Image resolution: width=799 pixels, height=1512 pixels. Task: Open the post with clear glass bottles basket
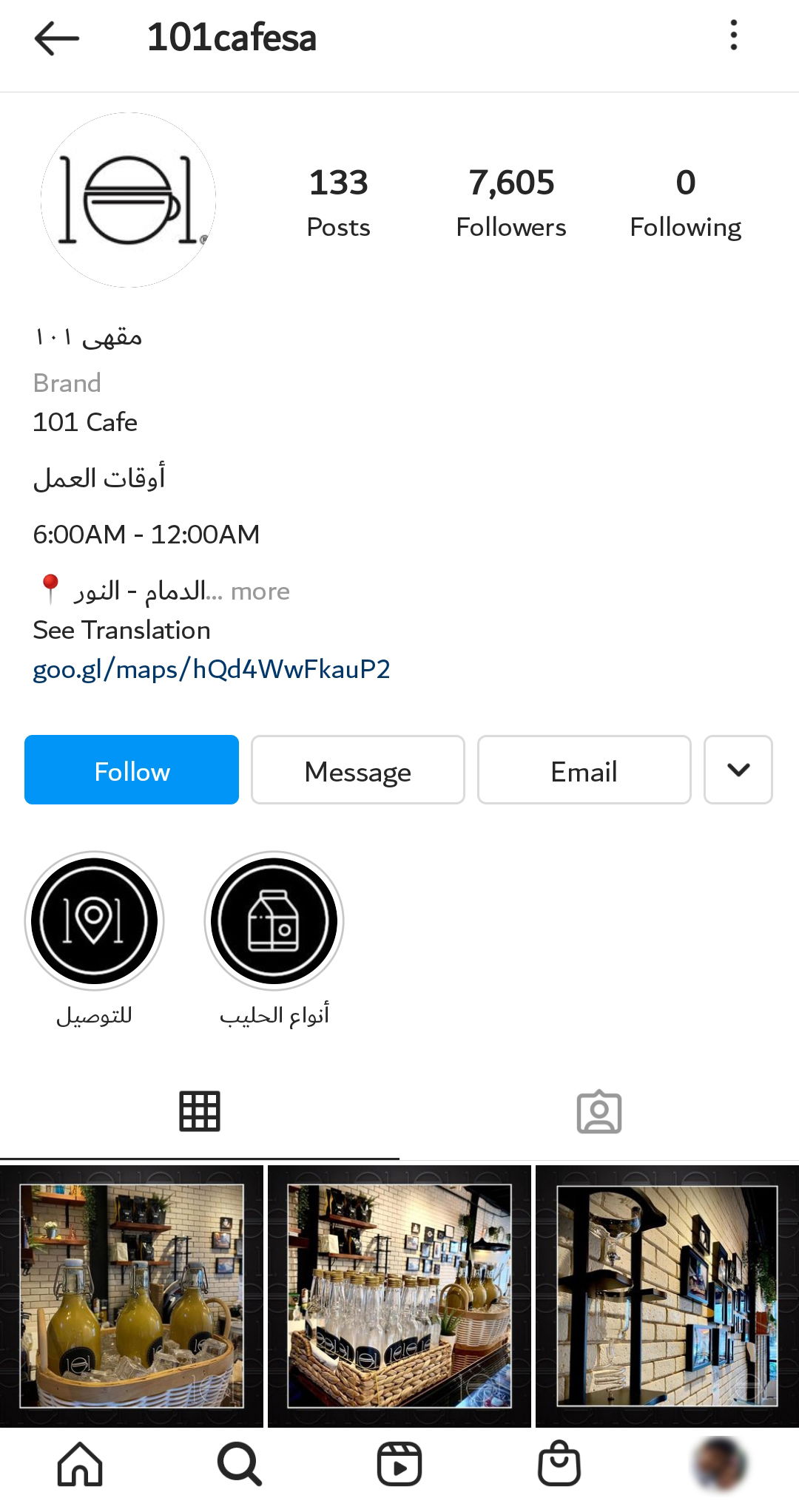(x=399, y=1296)
